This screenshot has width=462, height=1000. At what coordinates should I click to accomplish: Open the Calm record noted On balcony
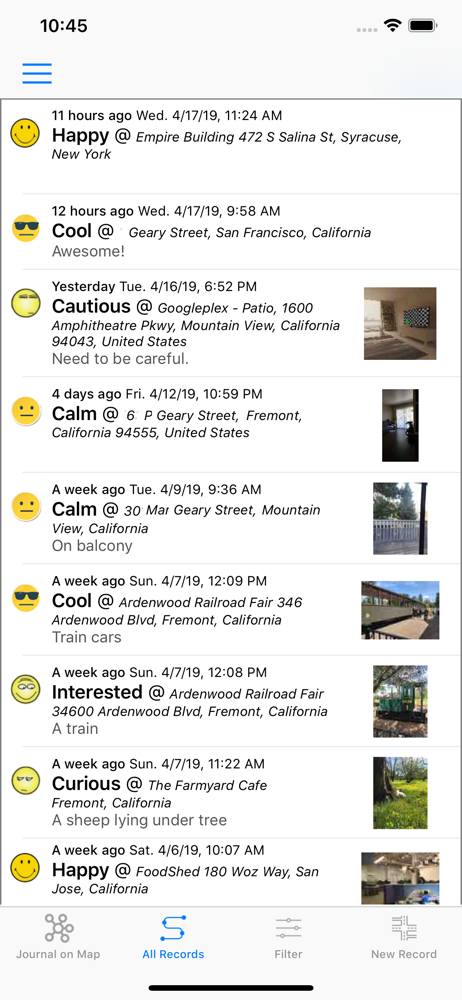pos(231,518)
